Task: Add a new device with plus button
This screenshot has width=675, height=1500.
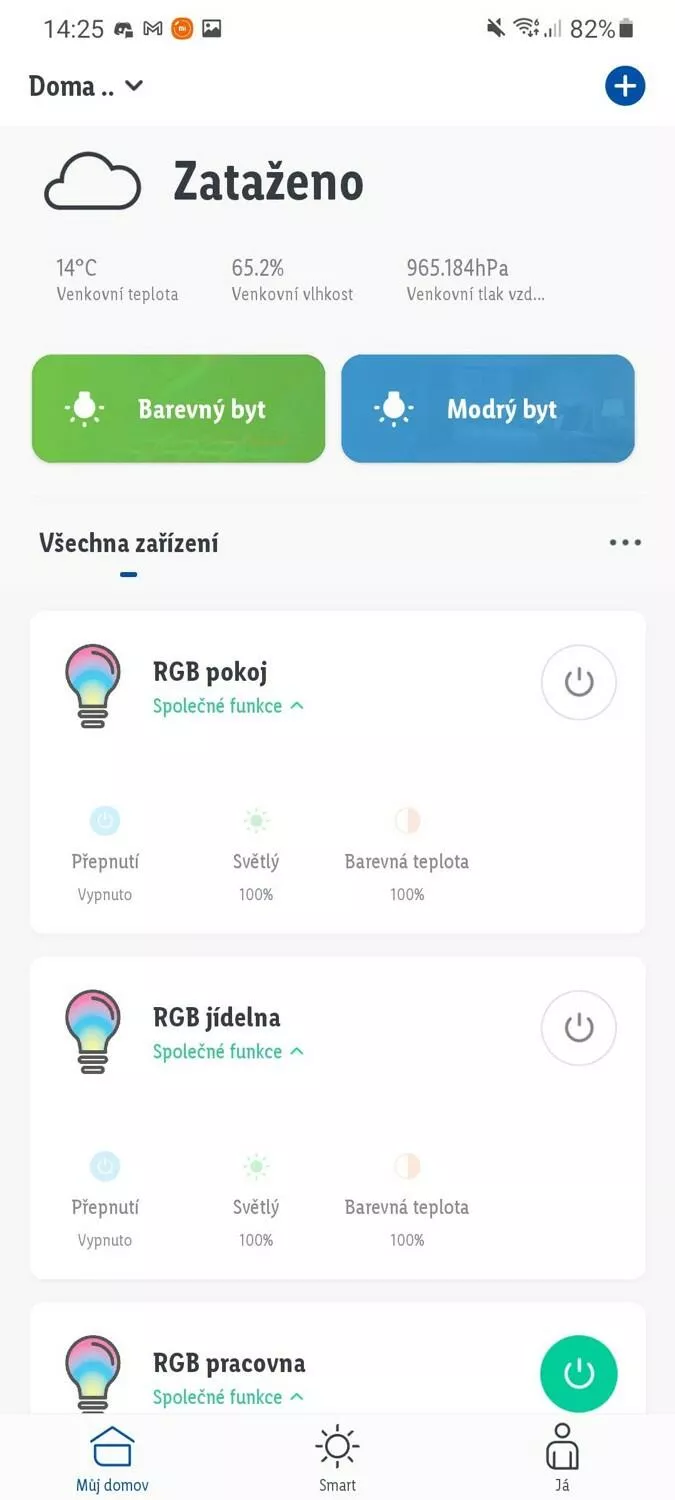Action: point(625,86)
